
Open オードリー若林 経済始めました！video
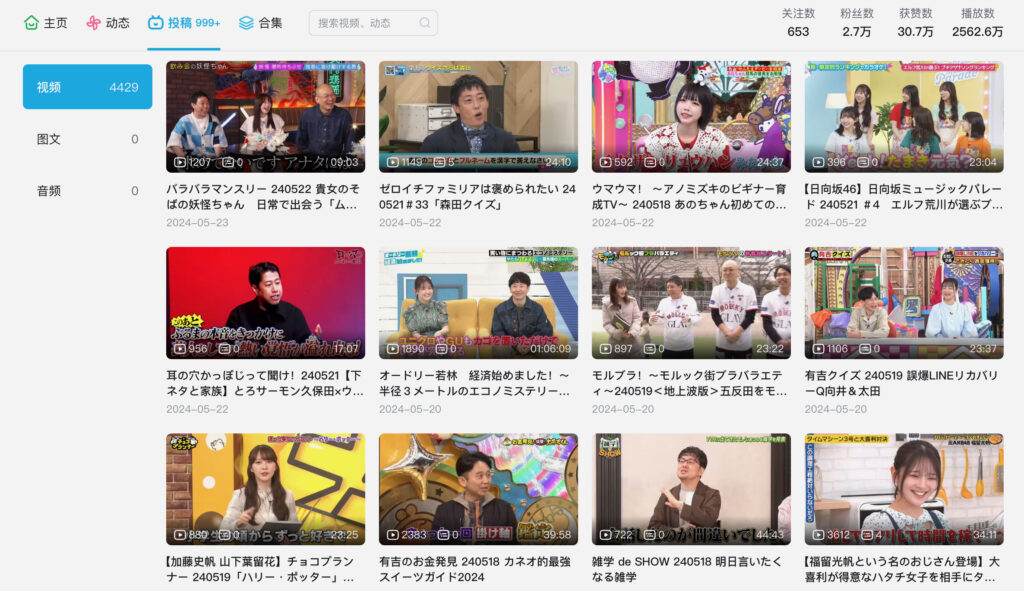pos(478,302)
